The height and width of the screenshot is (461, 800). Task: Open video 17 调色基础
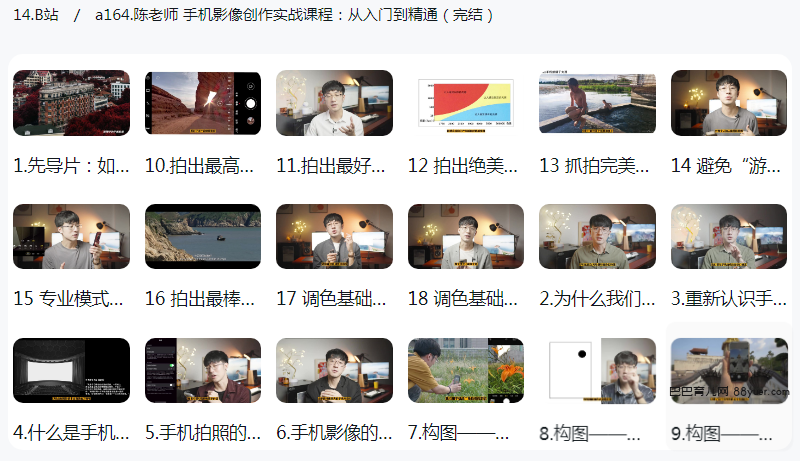pos(334,237)
